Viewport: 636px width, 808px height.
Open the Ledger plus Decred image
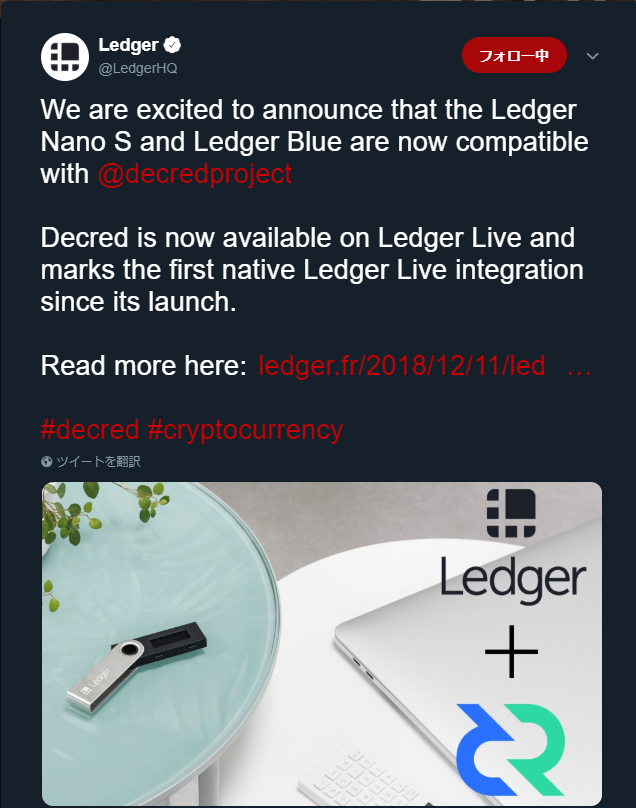pos(321,643)
